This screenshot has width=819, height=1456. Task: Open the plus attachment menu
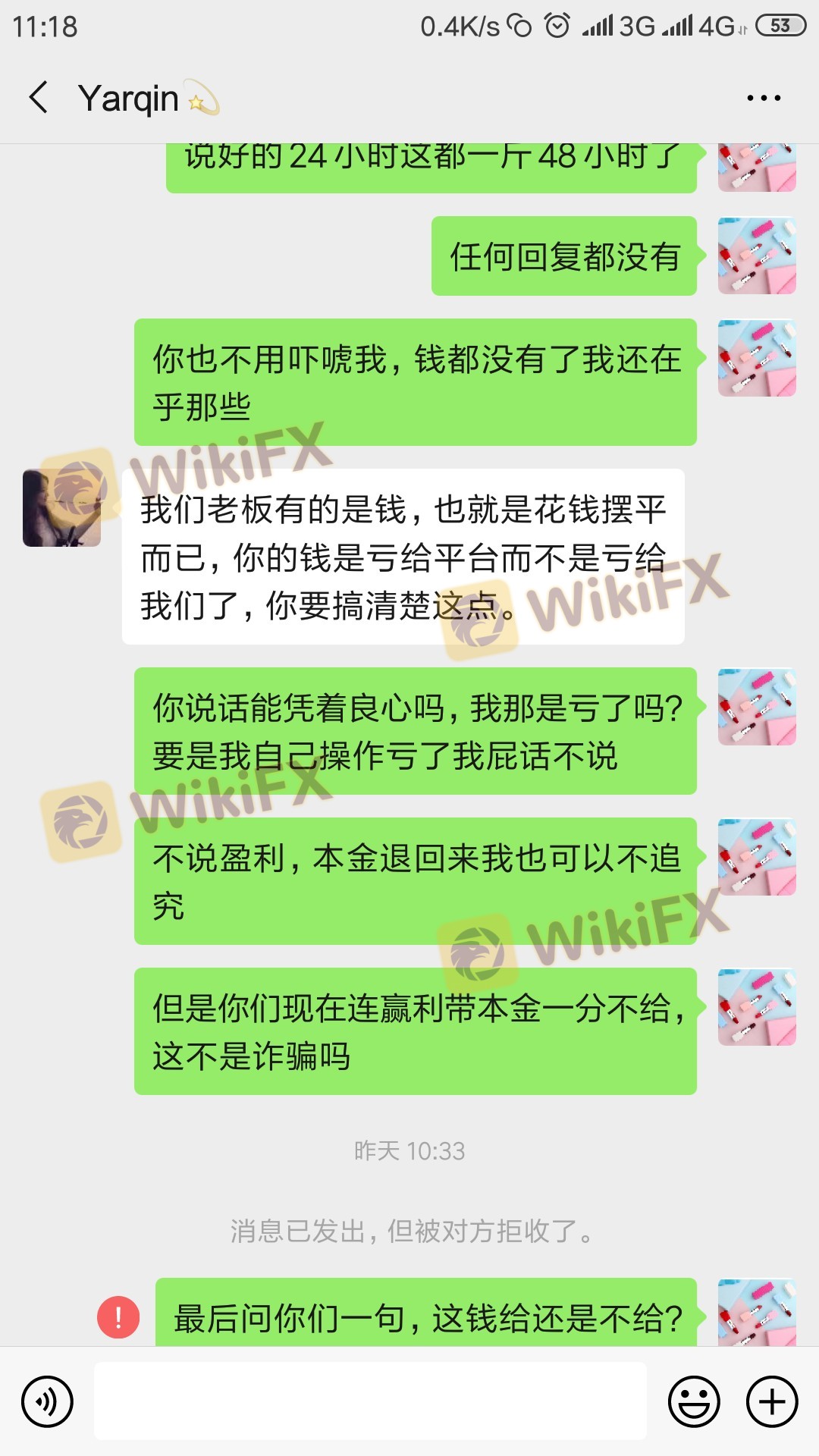tap(772, 1401)
